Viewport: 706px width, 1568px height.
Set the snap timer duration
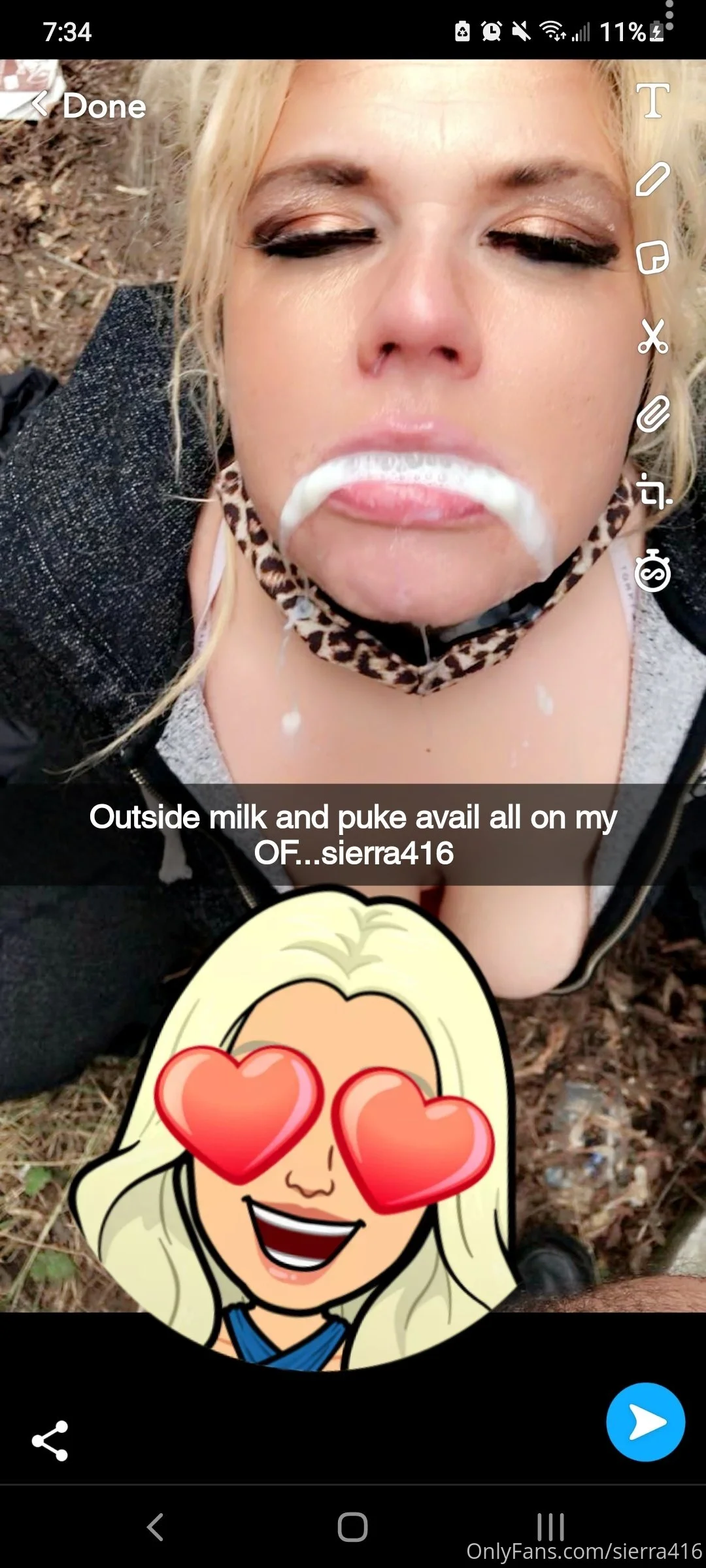point(652,572)
